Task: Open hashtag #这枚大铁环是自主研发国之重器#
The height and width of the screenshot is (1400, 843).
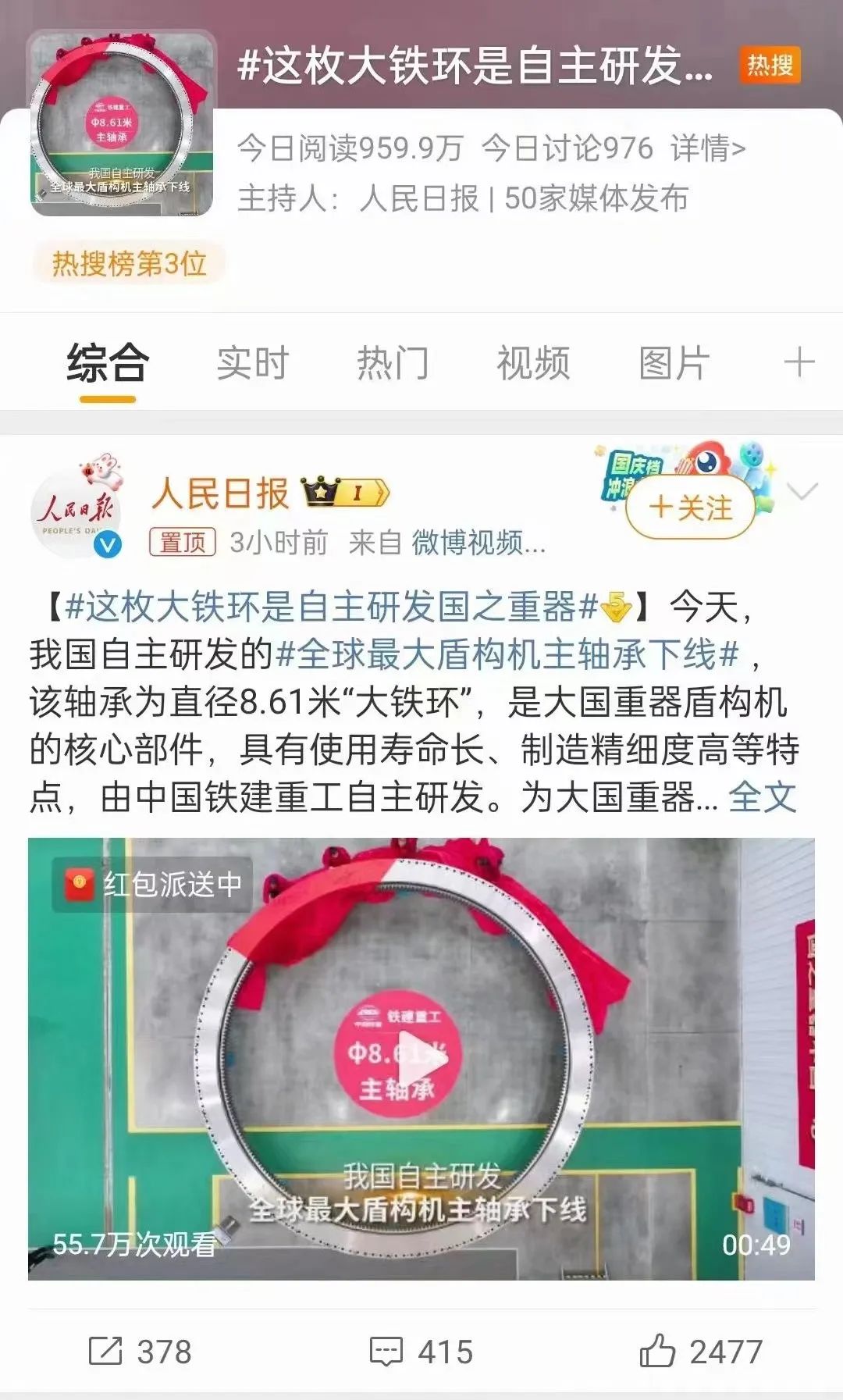Action: [332, 607]
